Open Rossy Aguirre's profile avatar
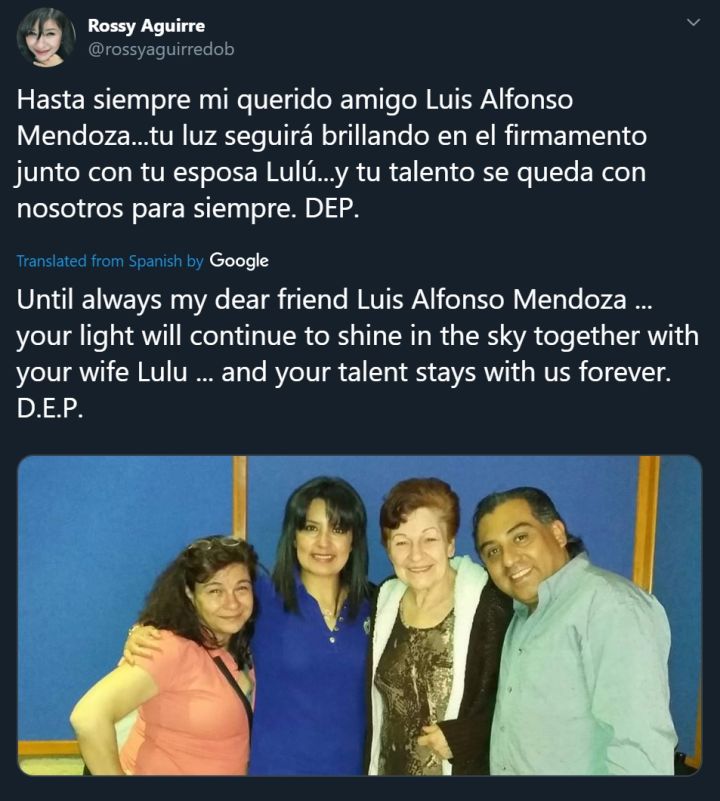Image resolution: width=720 pixels, height=801 pixels. 45,37
